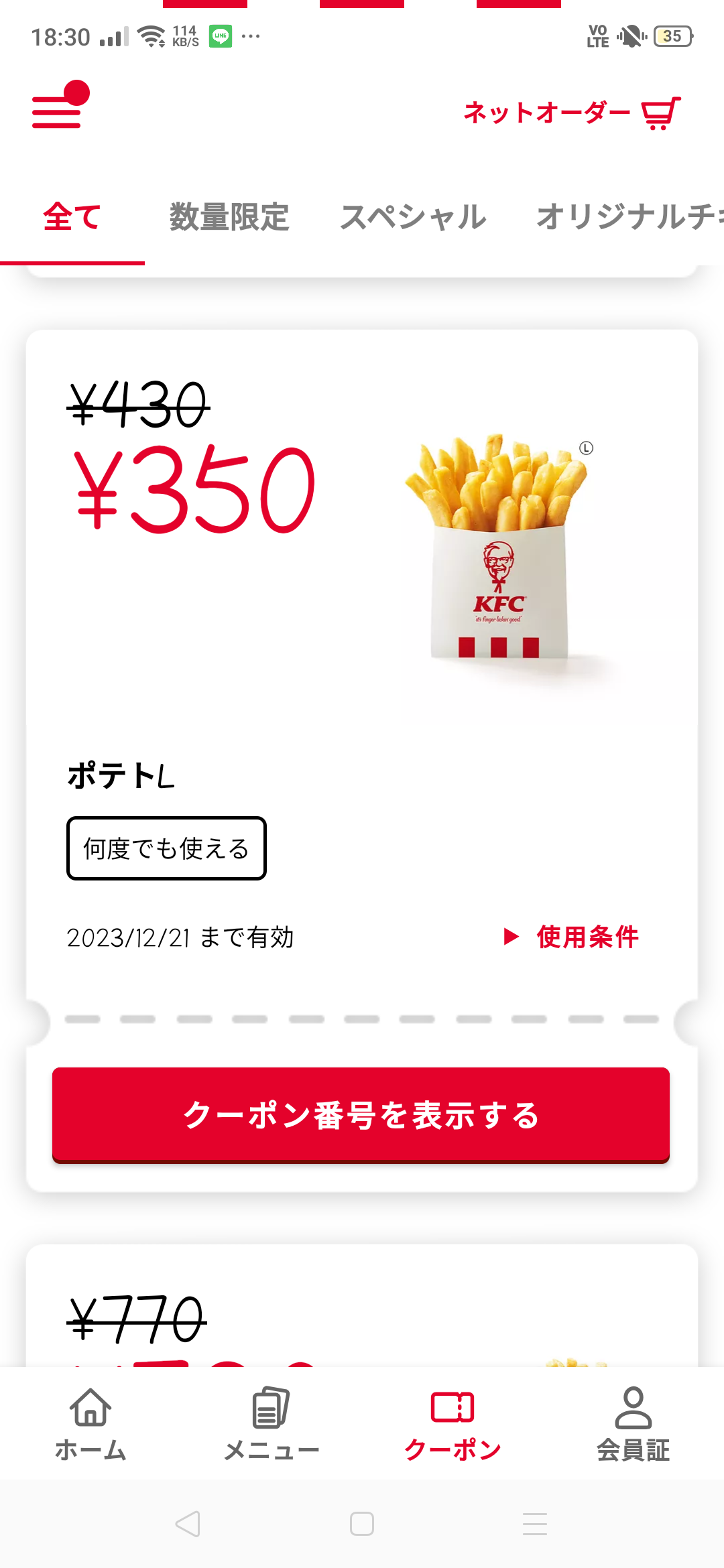Open ネットオーダー online ordering

point(571,113)
